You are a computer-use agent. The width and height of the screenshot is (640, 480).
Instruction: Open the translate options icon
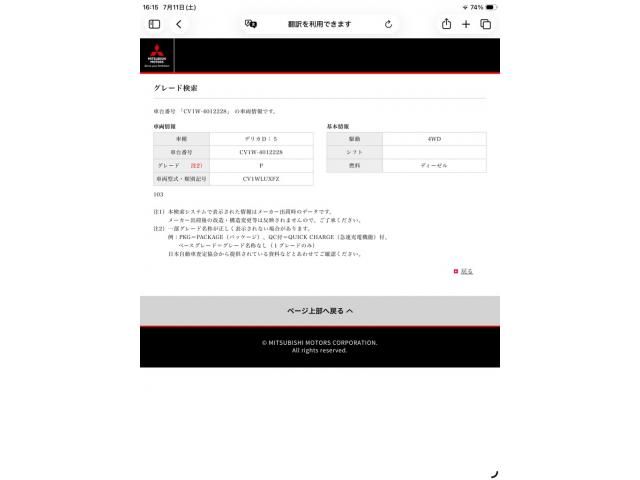point(251,24)
